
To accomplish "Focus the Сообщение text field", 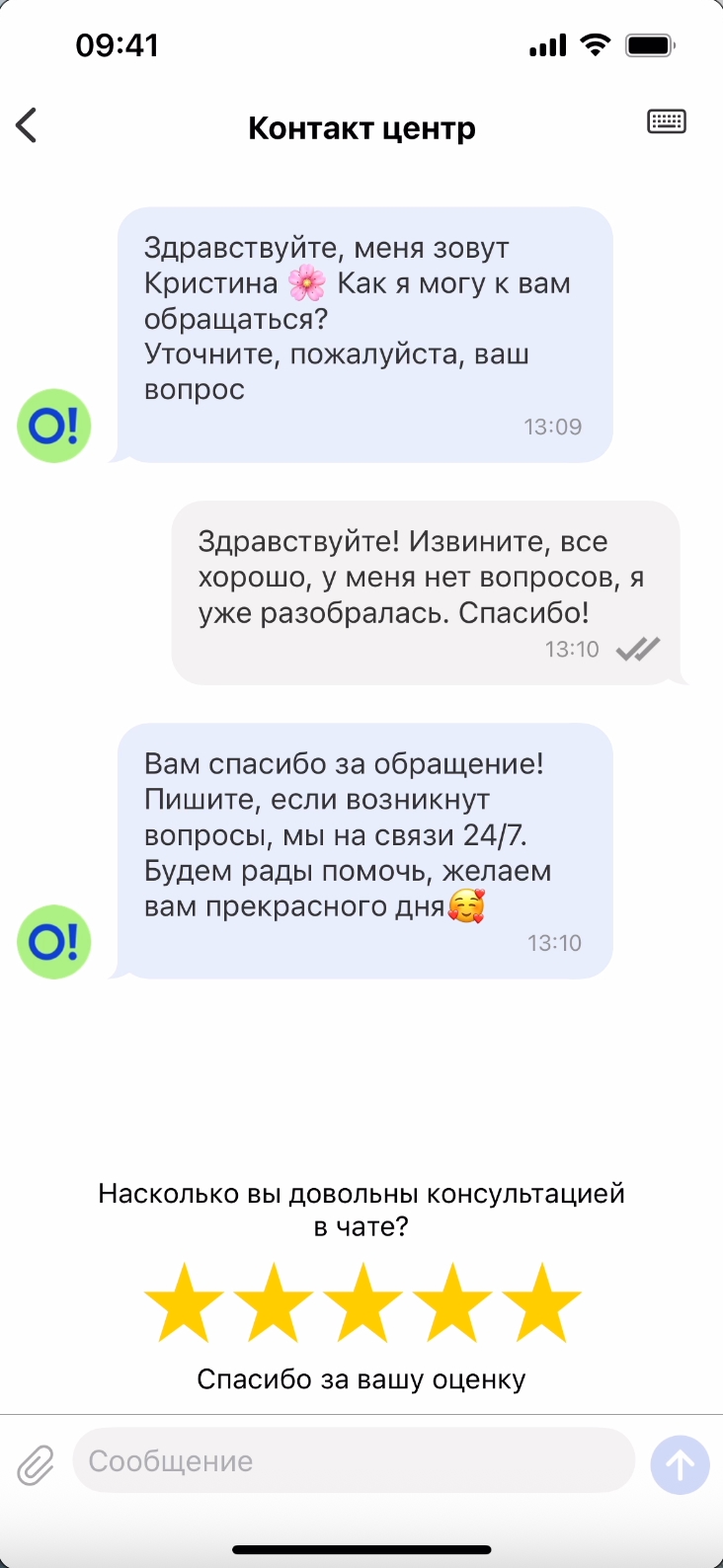I will click(x=353, y=1460).
